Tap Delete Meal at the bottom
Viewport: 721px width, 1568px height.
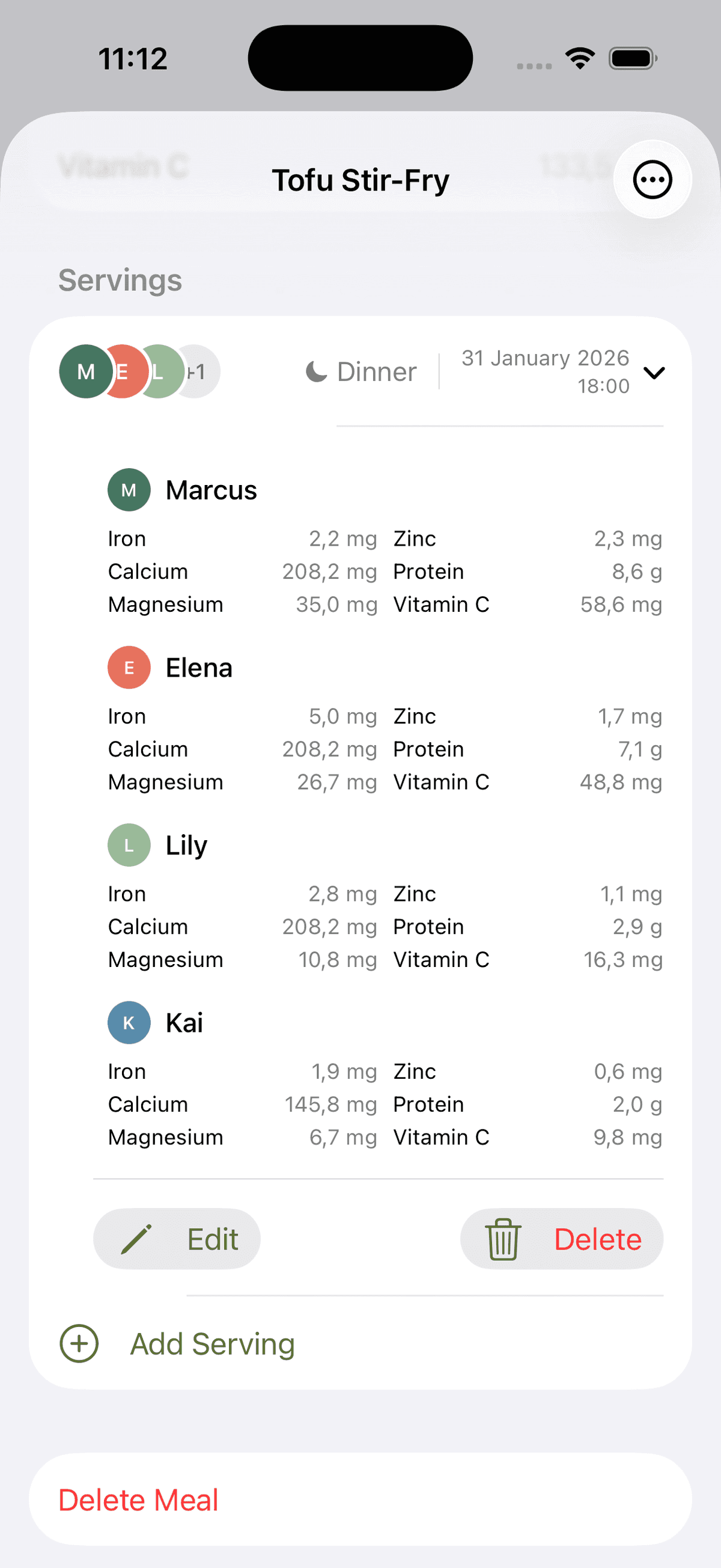pos(138,1499)
